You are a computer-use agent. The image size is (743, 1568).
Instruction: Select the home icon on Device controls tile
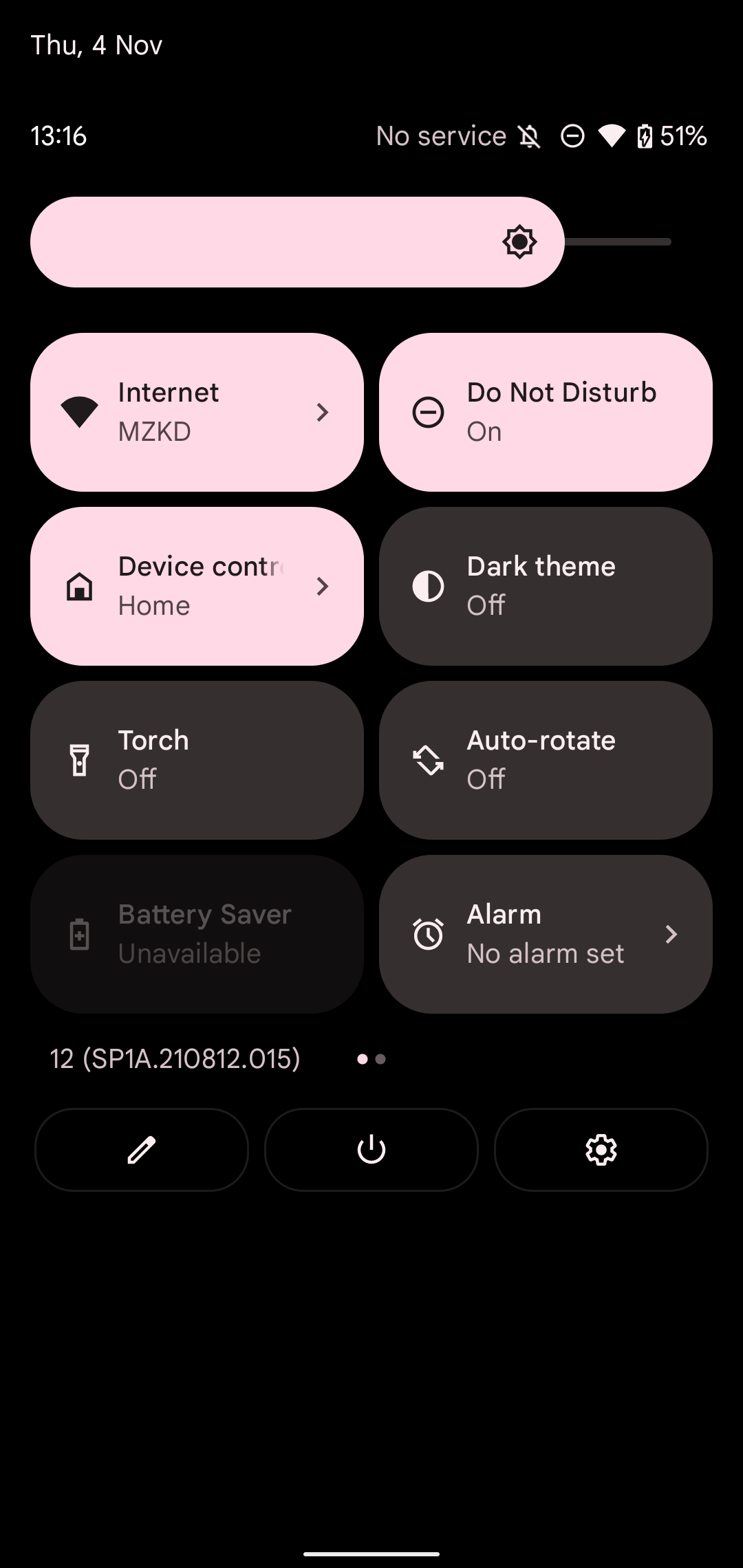click(x=80, y=586)
